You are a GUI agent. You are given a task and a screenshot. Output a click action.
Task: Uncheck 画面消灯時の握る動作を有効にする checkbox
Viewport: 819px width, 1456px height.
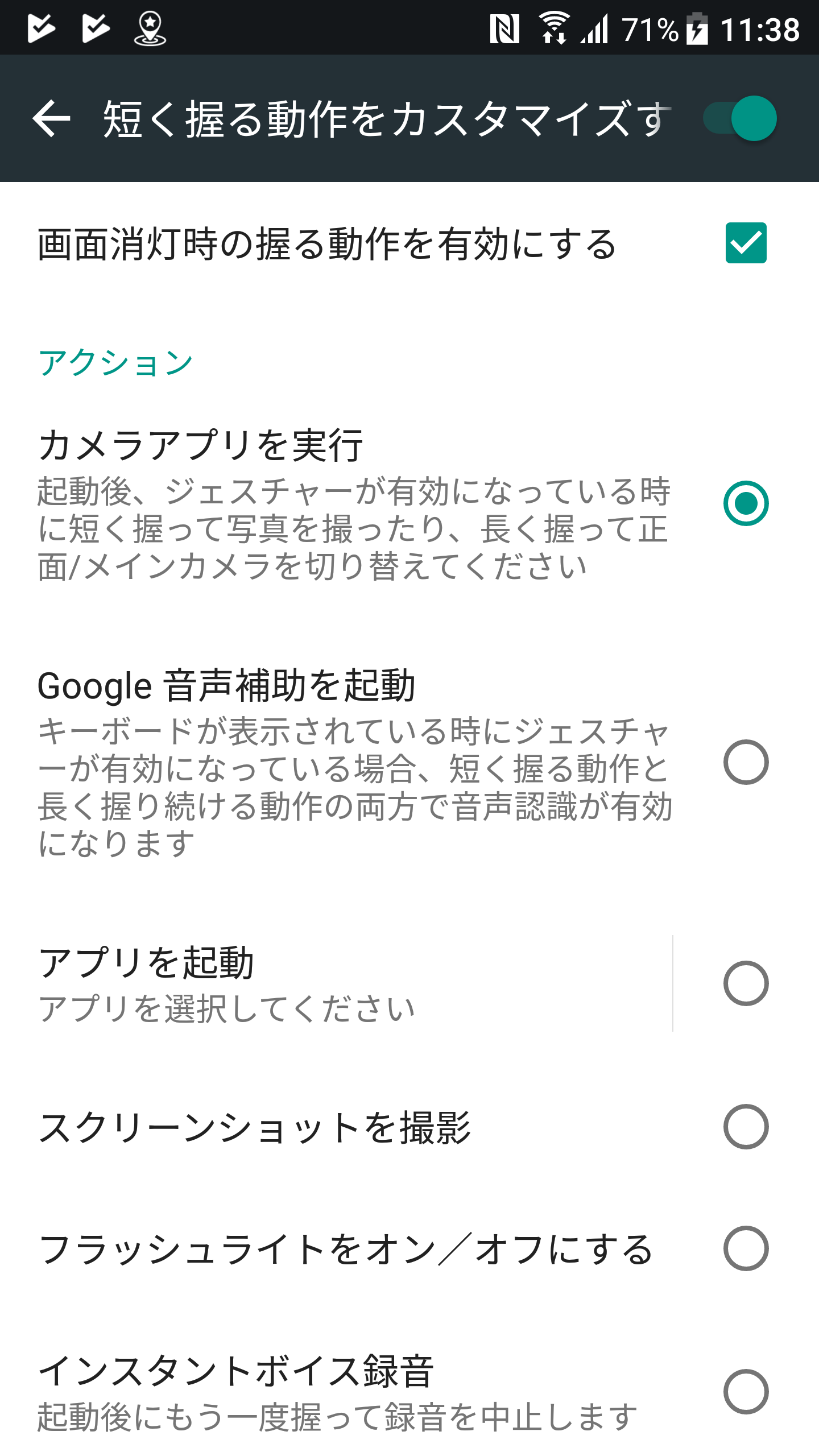coord(746,243)
